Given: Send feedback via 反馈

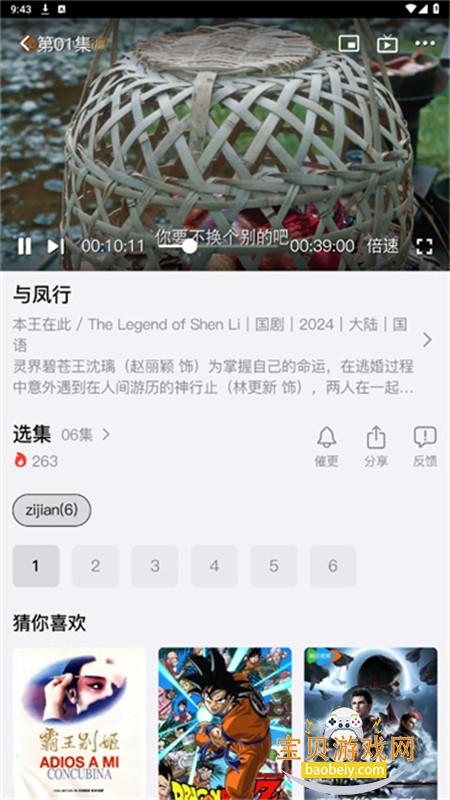Looking at the screenshot, I should pos(424,447).
